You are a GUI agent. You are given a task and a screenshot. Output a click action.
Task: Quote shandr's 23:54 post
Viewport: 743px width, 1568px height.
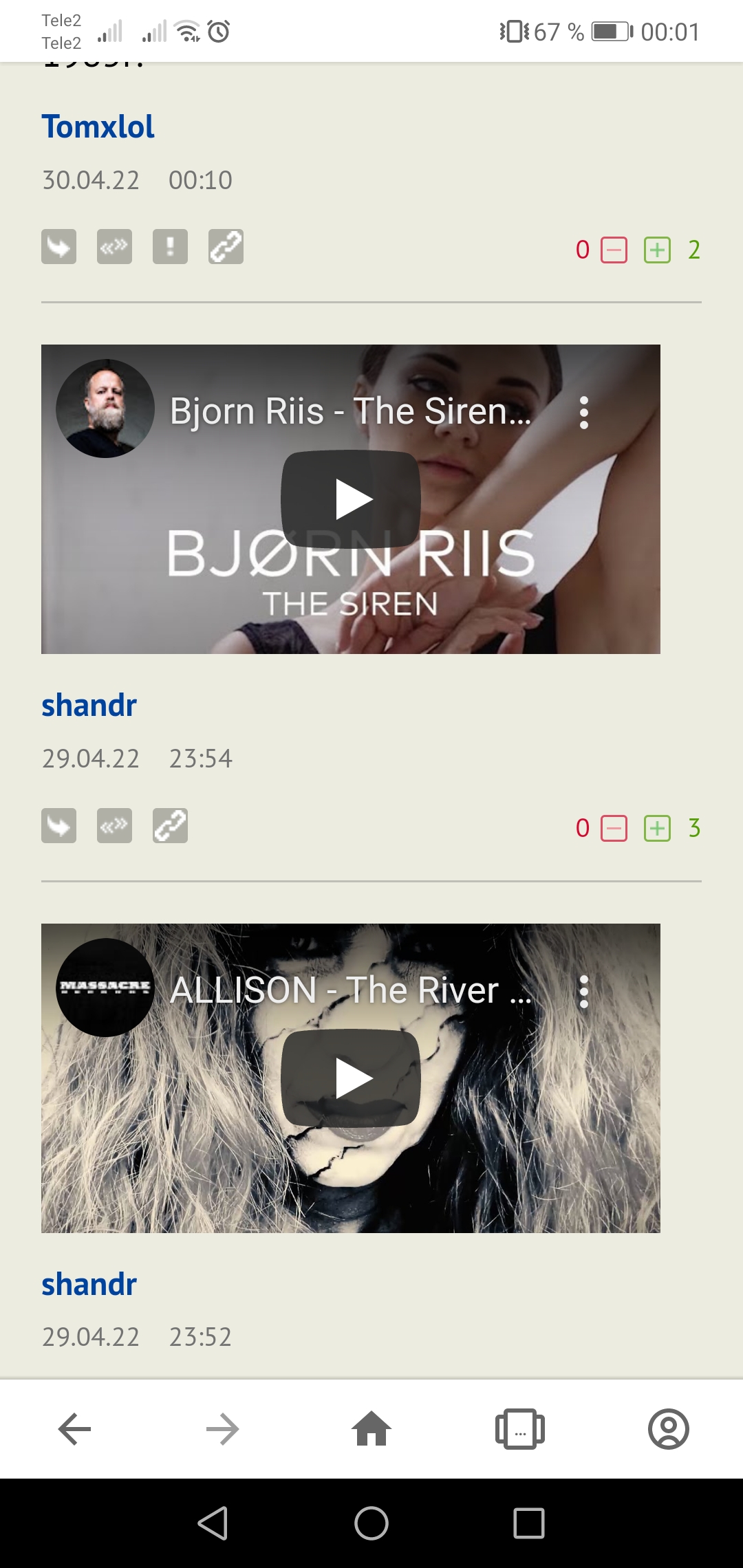coord(114,826)
